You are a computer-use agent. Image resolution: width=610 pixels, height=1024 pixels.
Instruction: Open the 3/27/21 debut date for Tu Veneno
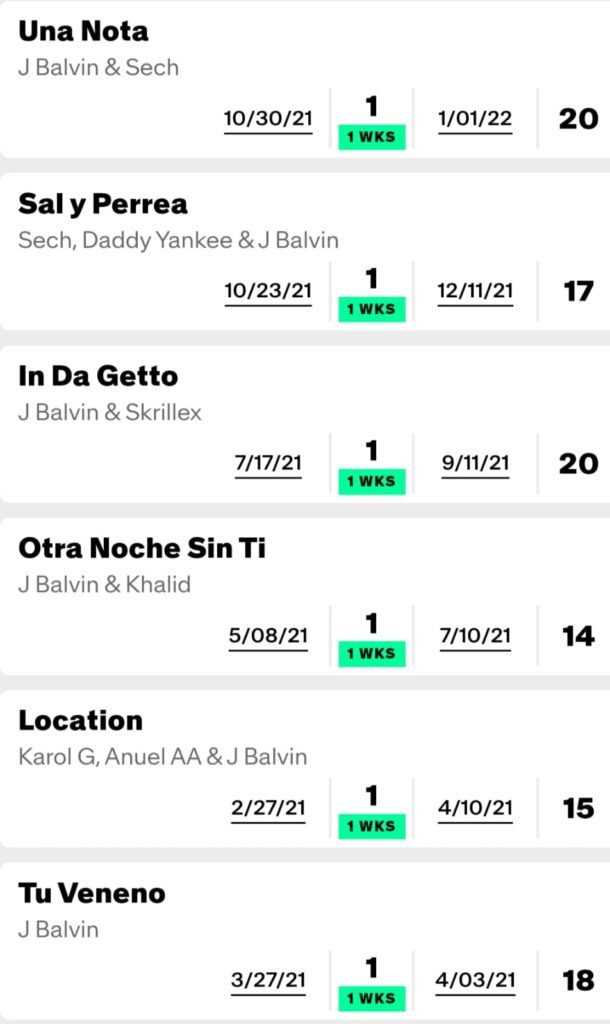(x=268, y=980)
